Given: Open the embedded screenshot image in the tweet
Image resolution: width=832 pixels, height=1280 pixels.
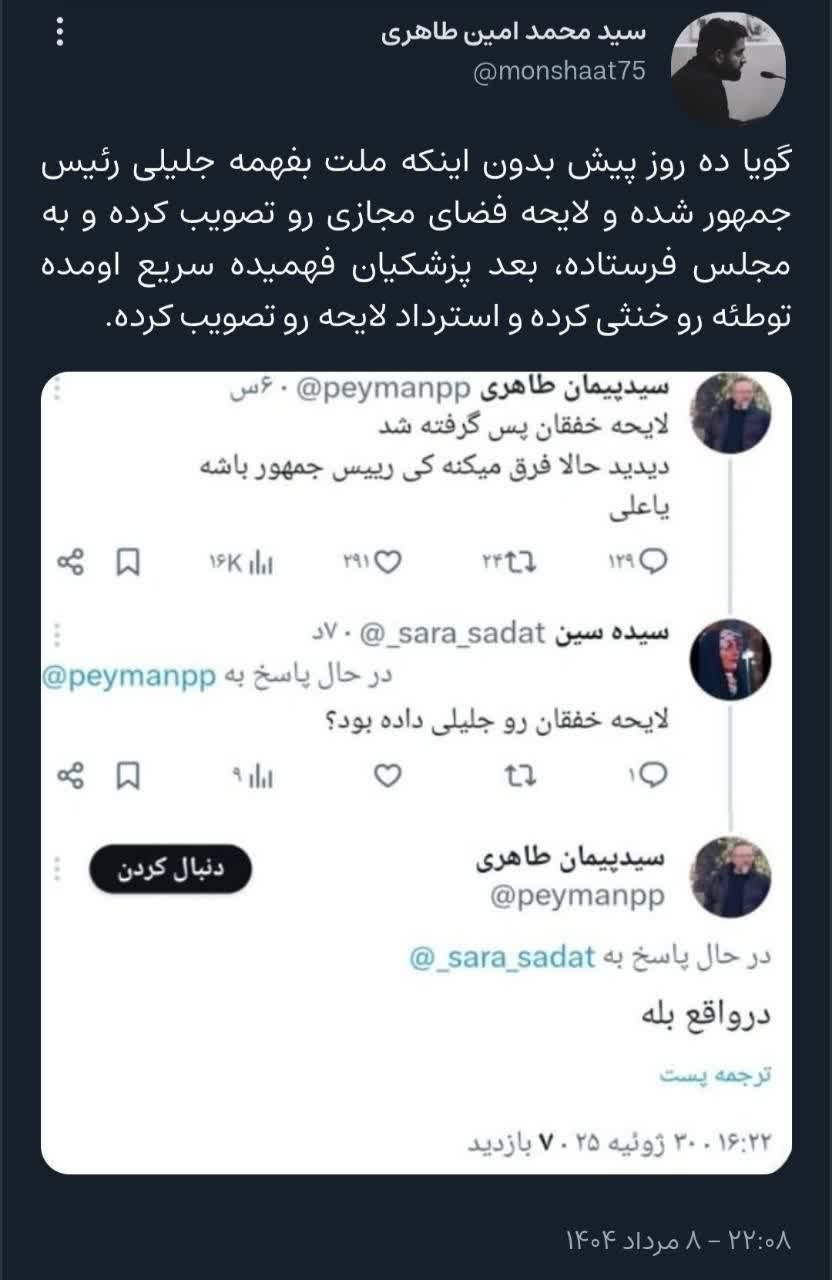Looking at the screenshot, I should click(416, 772).
